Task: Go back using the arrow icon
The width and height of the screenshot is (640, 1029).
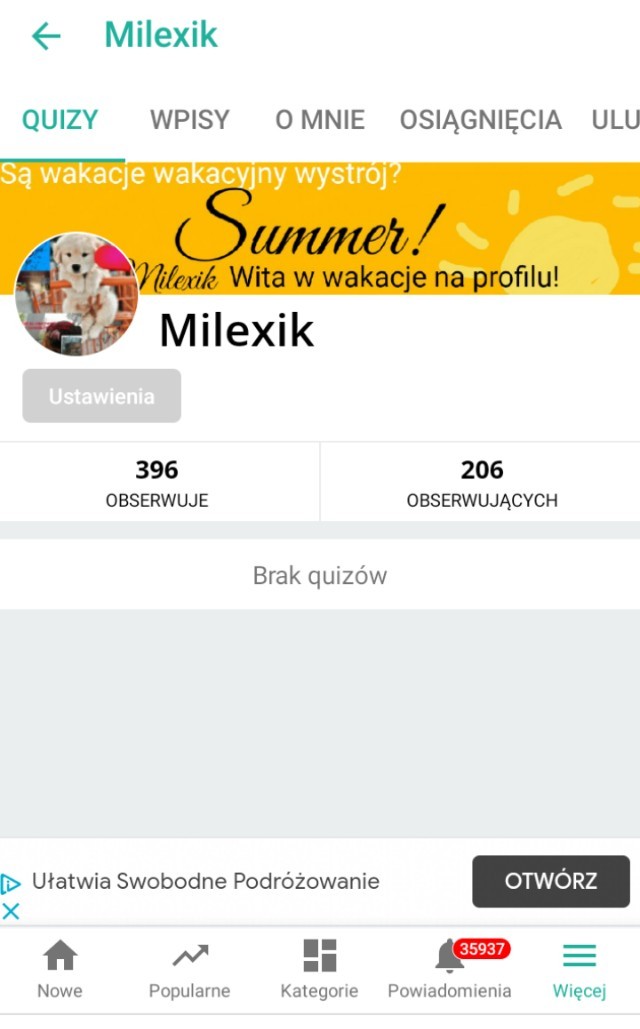Action: (46, 37)
